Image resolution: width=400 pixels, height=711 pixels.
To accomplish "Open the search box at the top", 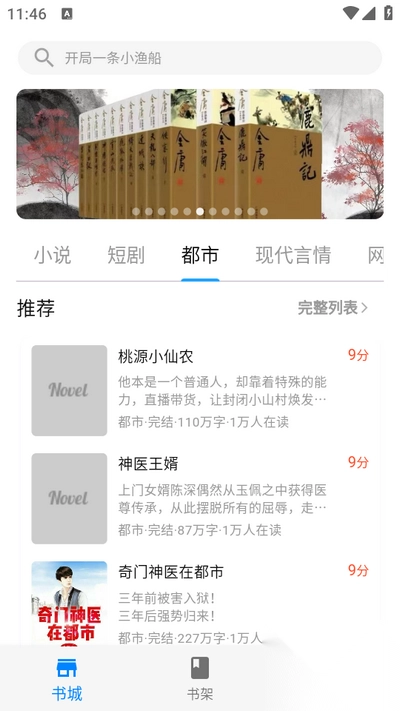I will pyautogui.click(x=200, y=58).
